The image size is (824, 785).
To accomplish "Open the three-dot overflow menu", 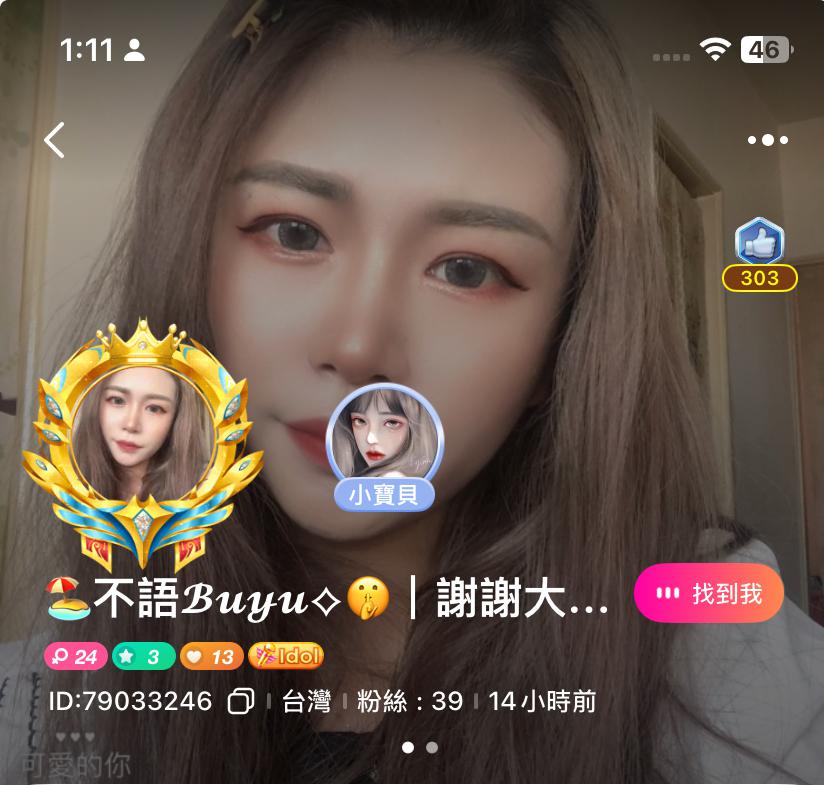I will (x=767, y=140).
